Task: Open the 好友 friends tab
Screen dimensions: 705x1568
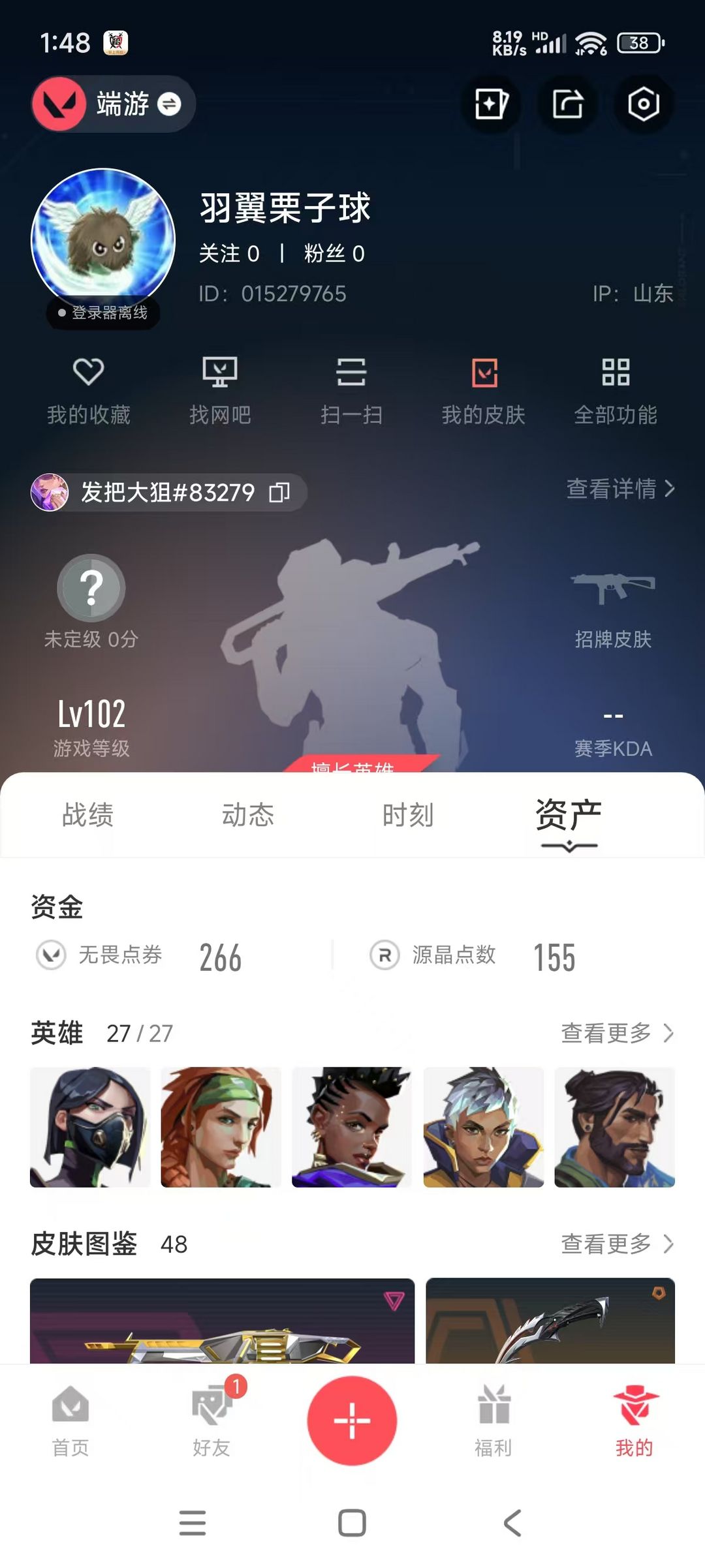Action: pos(211,1422)
